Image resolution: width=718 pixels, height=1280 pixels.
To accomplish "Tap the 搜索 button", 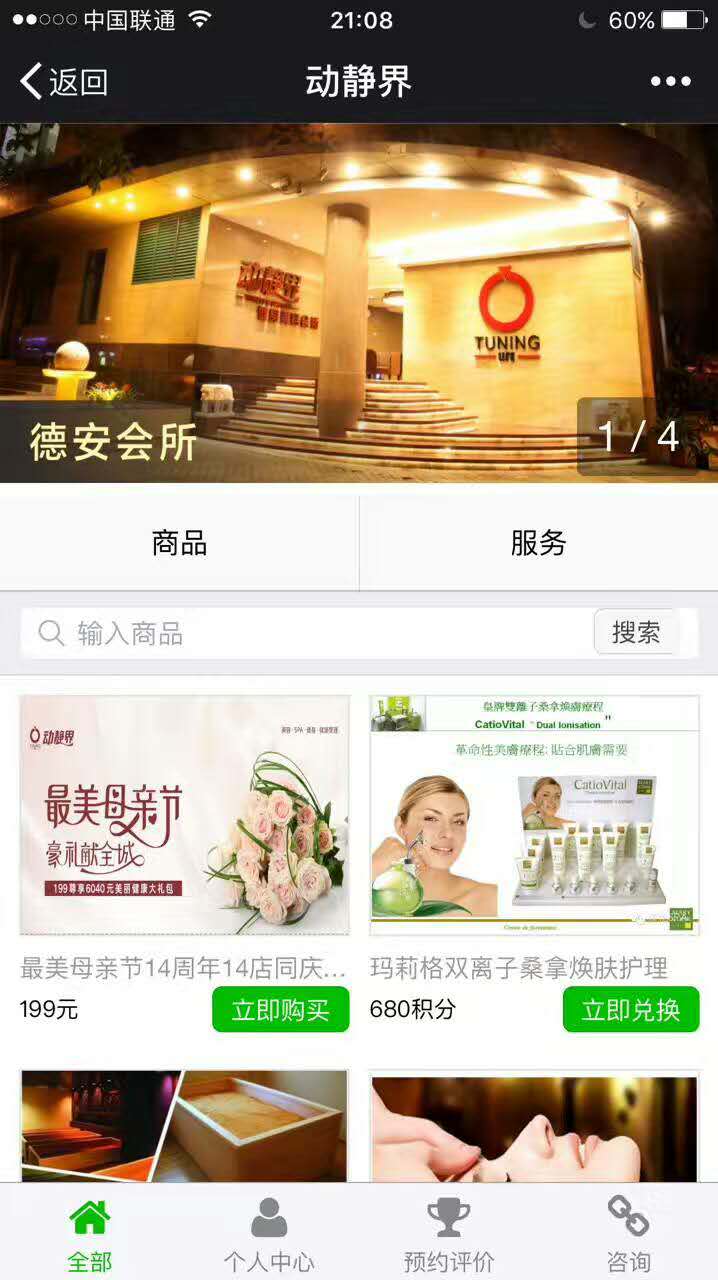I will [636, 633].
